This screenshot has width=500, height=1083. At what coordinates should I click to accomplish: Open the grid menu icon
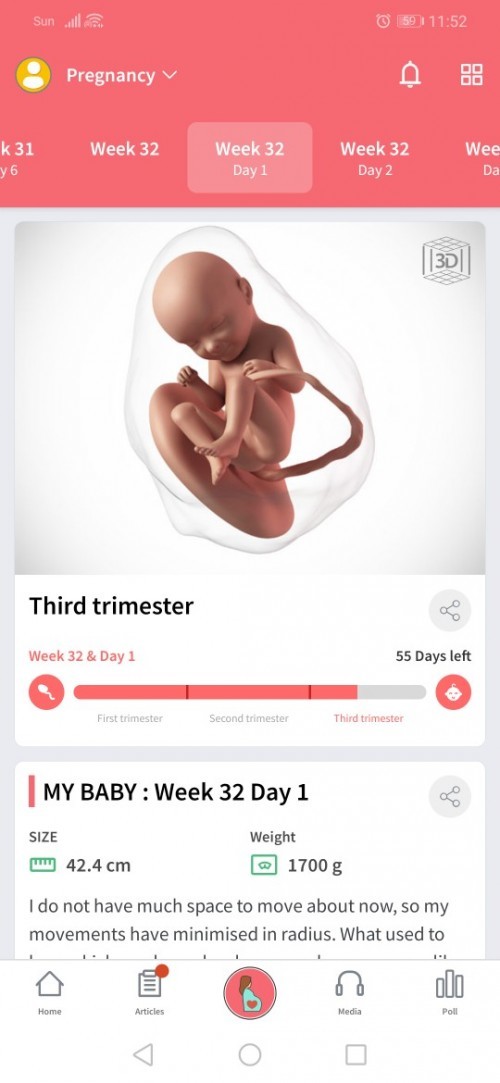coord(472,74)
